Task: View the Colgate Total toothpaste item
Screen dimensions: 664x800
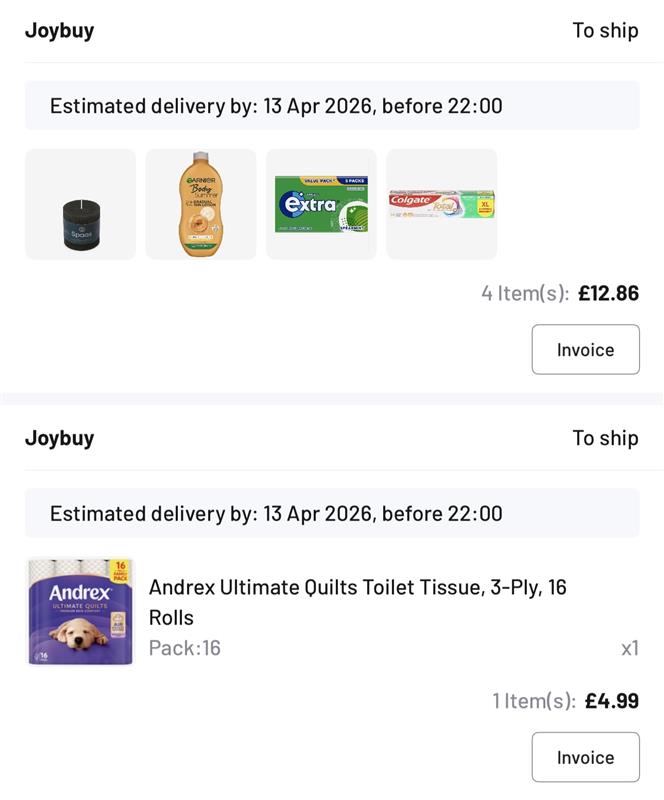Action: [x=442, y=205]
